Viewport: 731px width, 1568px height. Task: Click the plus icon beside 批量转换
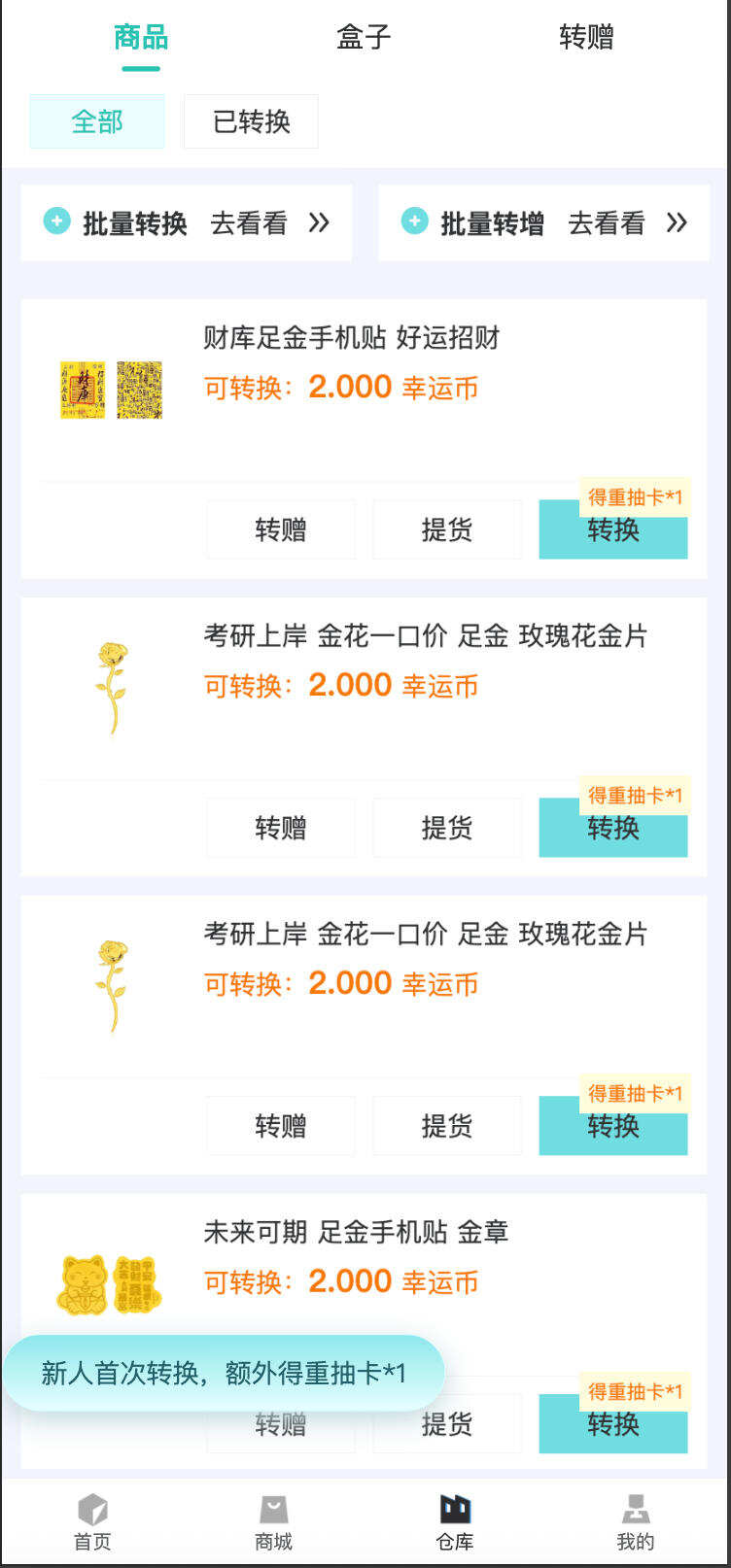coord(58,222)
